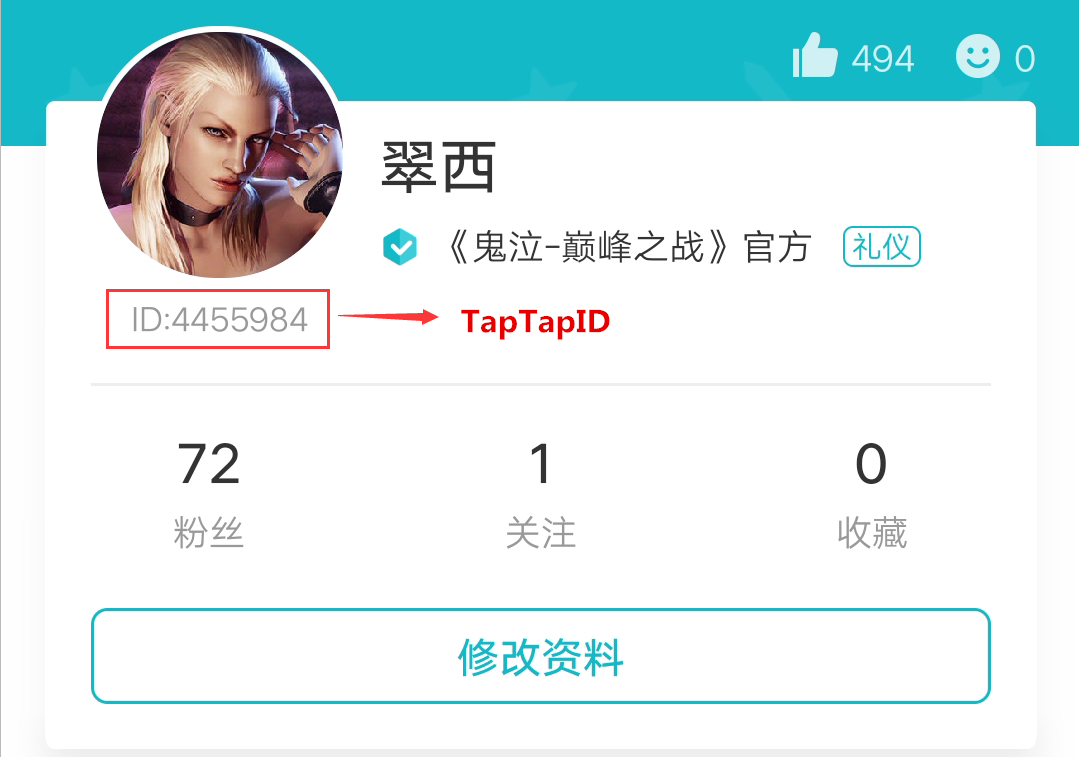
Task: Open the 关注 following list
Action: 540,494
